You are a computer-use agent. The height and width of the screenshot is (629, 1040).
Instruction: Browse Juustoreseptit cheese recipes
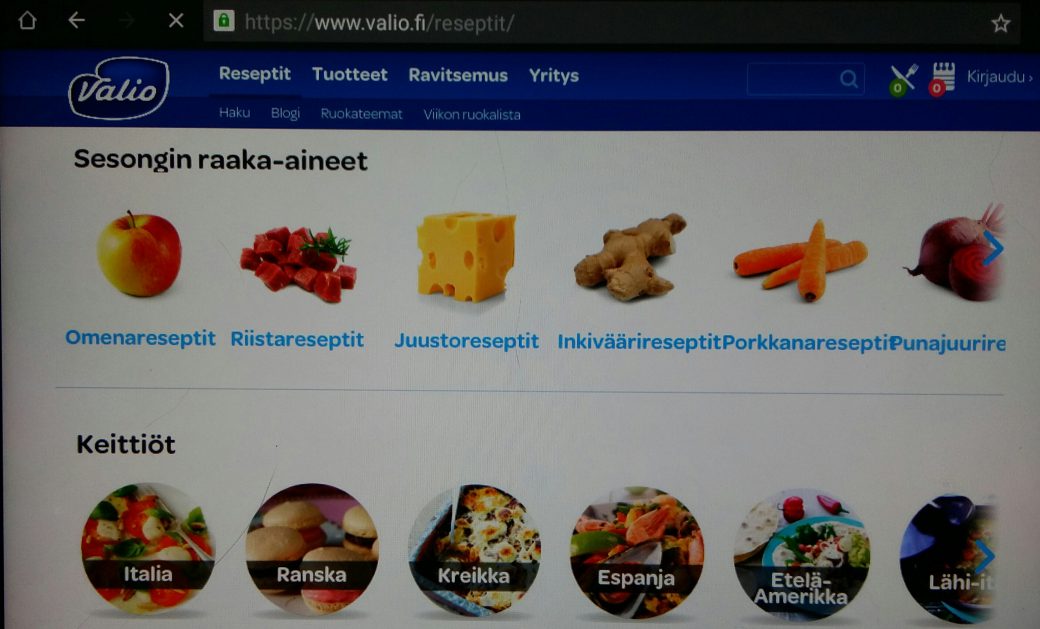point(466,341)
